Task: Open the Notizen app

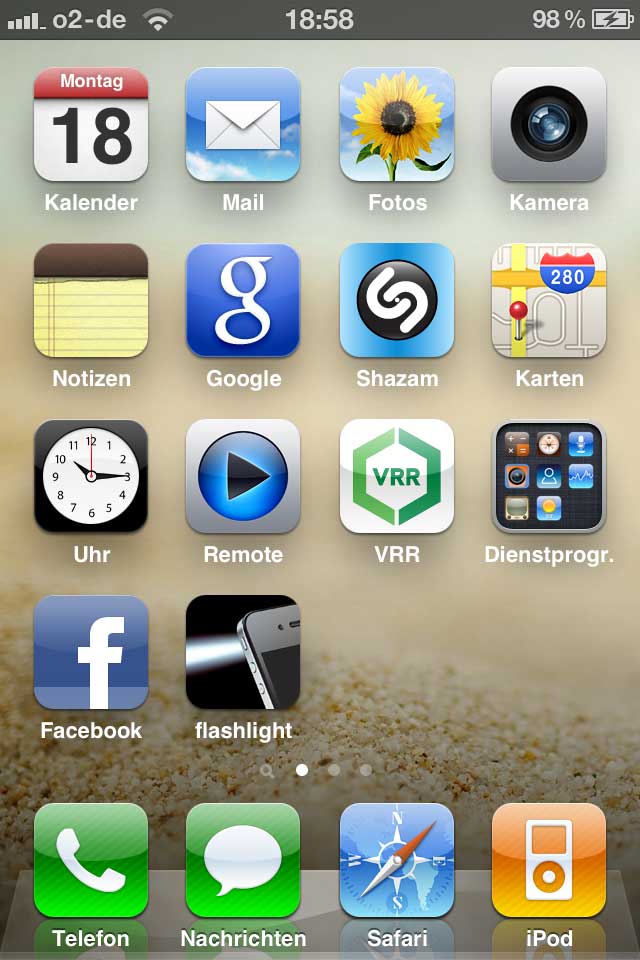Action: pyautogui.click(x=91, y=301)
